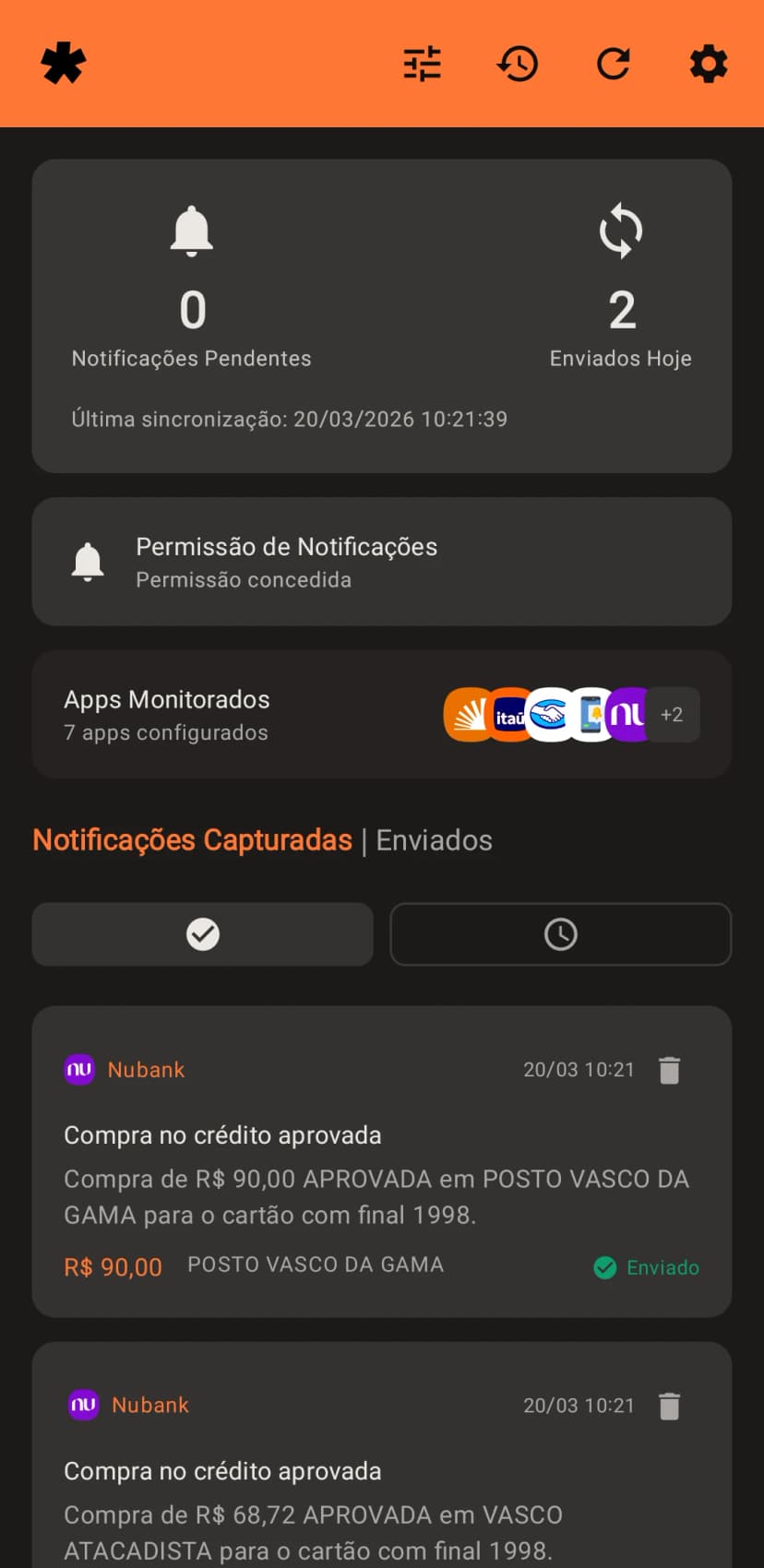Delete the R$ 68,72 VASCO ATACADISTA notification
The height and width of the screenshot is (1568, 764).
(x=669, y=1406)
